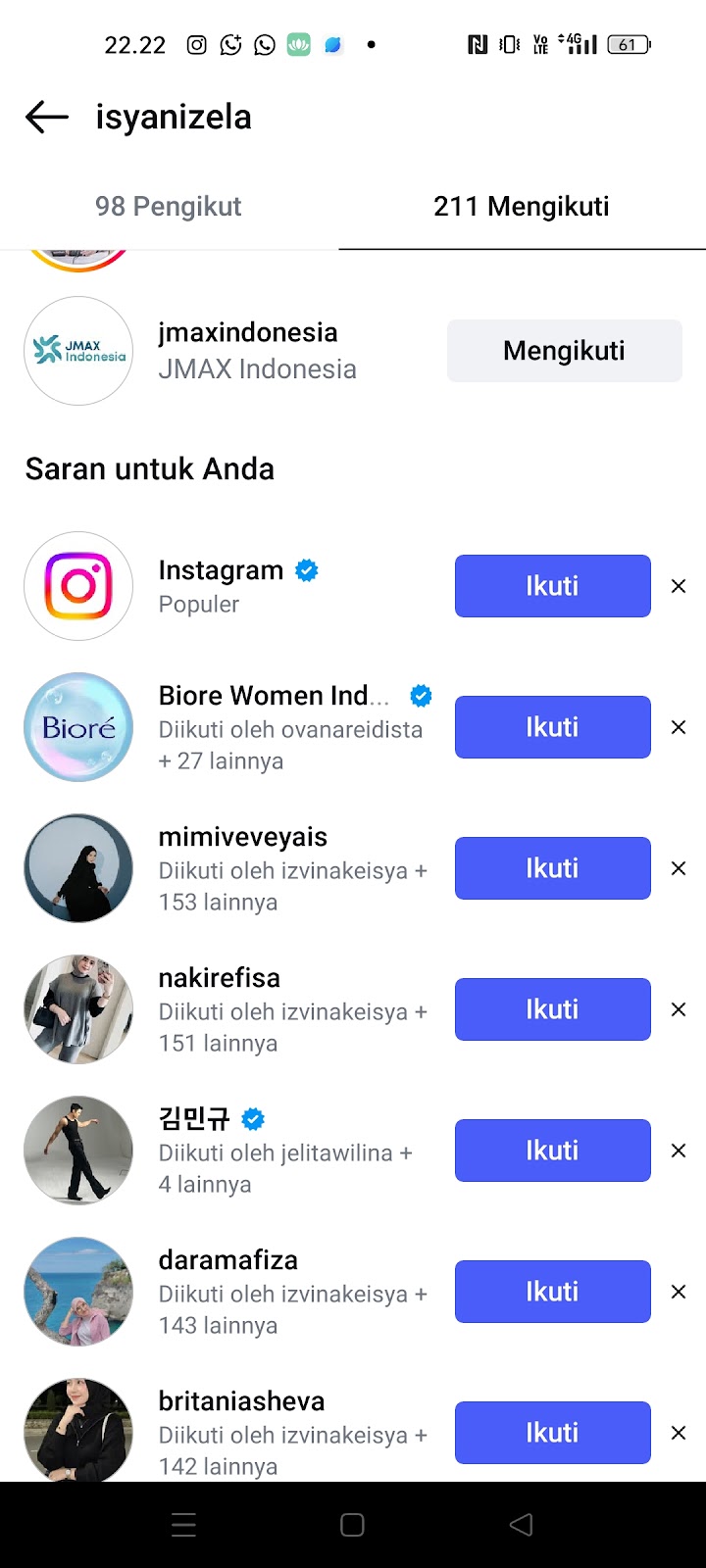Screen dimensions: 706x1568
Task: Select the 211 Mengikuti tab
Action: pos(522,207)
